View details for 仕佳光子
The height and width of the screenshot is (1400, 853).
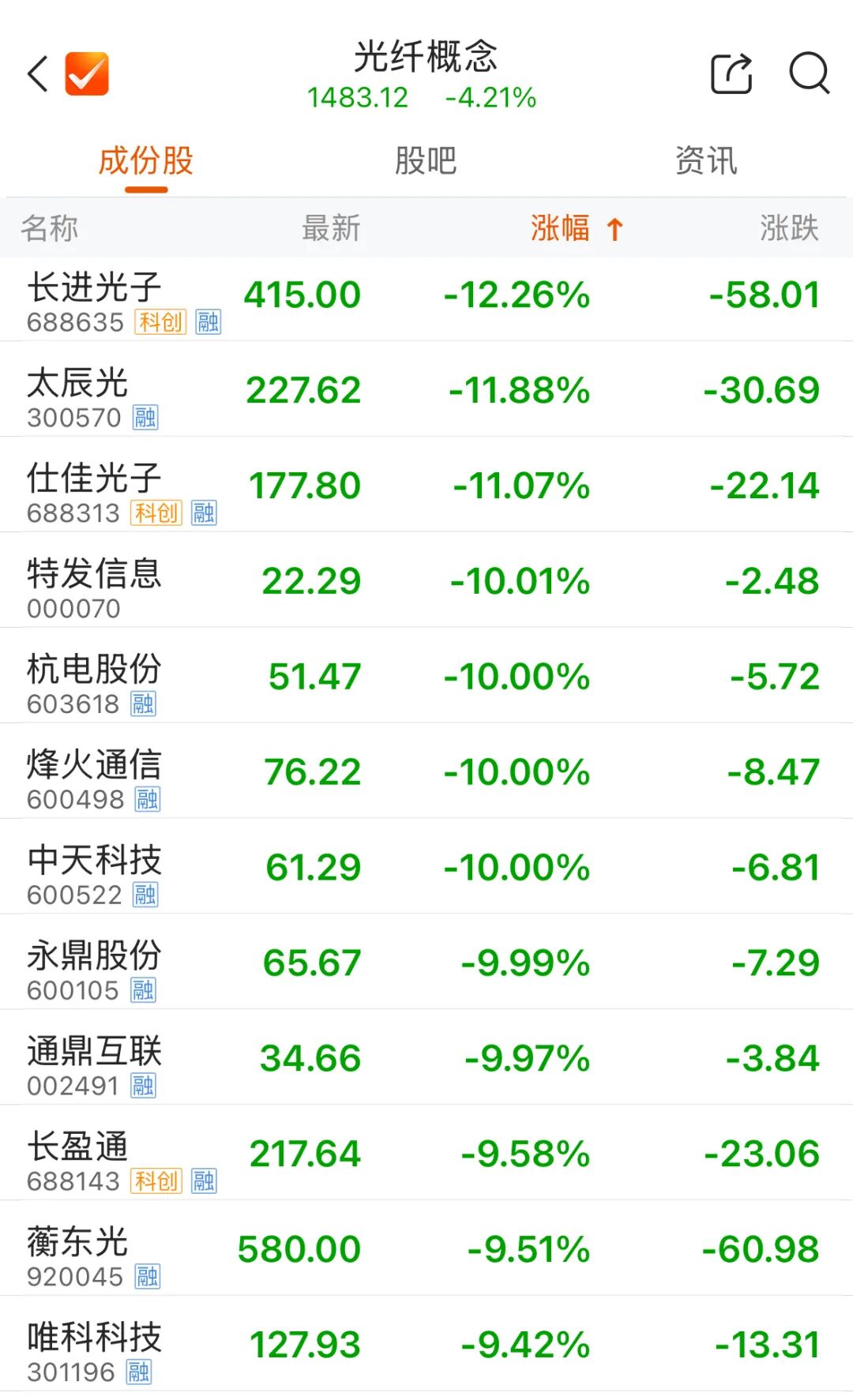[x=426, y=485]
